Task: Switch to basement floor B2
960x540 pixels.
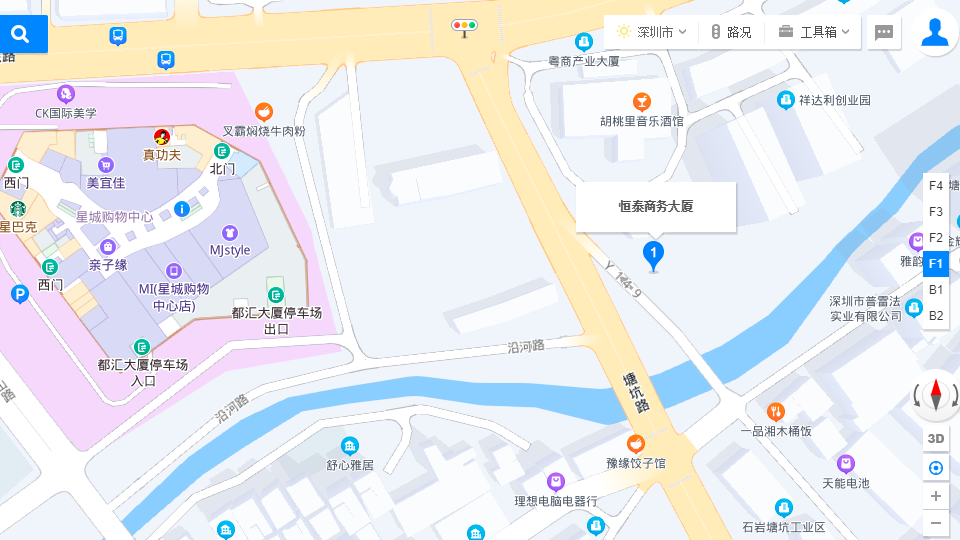Action: [x=936, y=315]
